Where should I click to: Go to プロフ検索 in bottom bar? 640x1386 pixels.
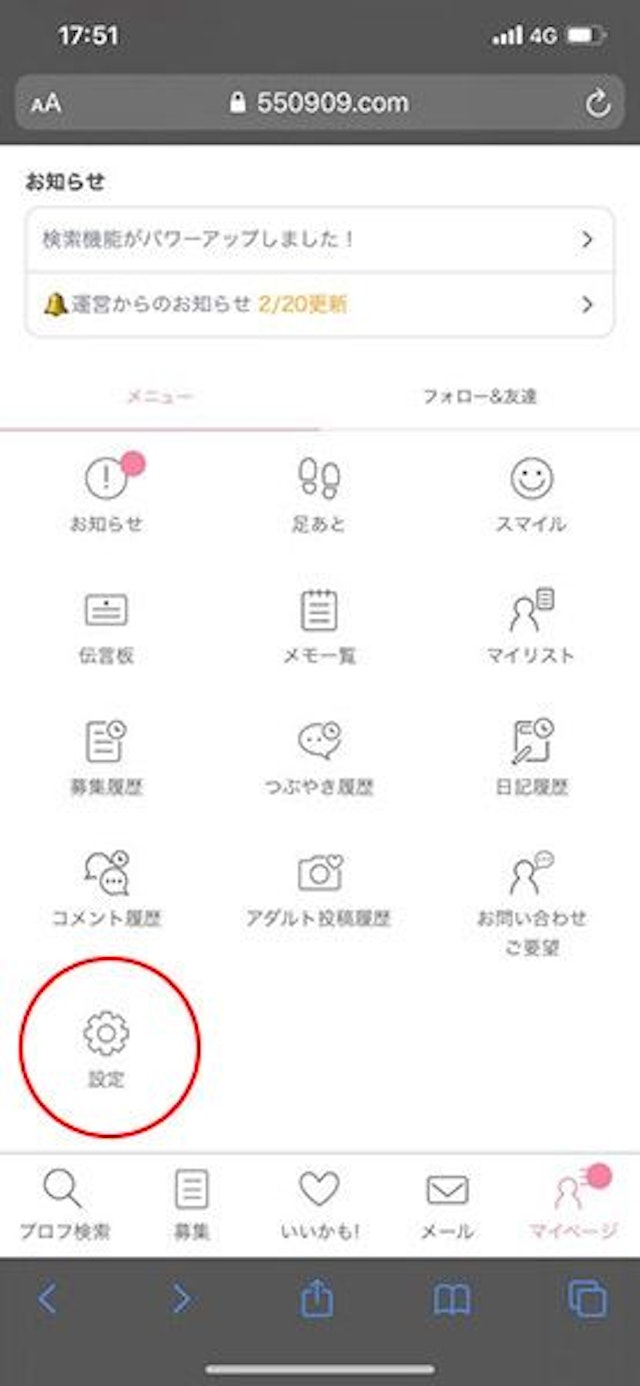click(x=64, y=1205)
